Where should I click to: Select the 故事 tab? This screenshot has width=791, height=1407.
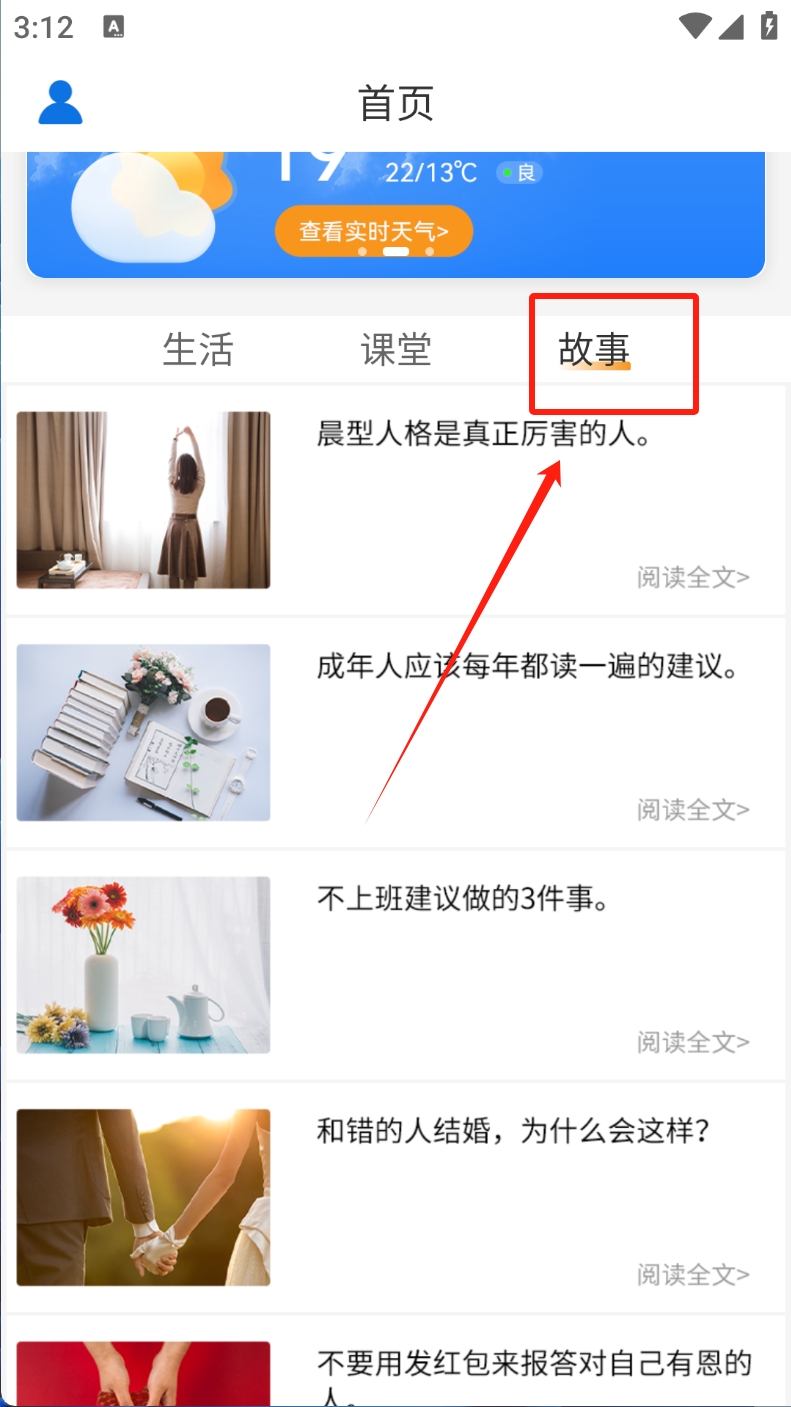pos(594,350)
